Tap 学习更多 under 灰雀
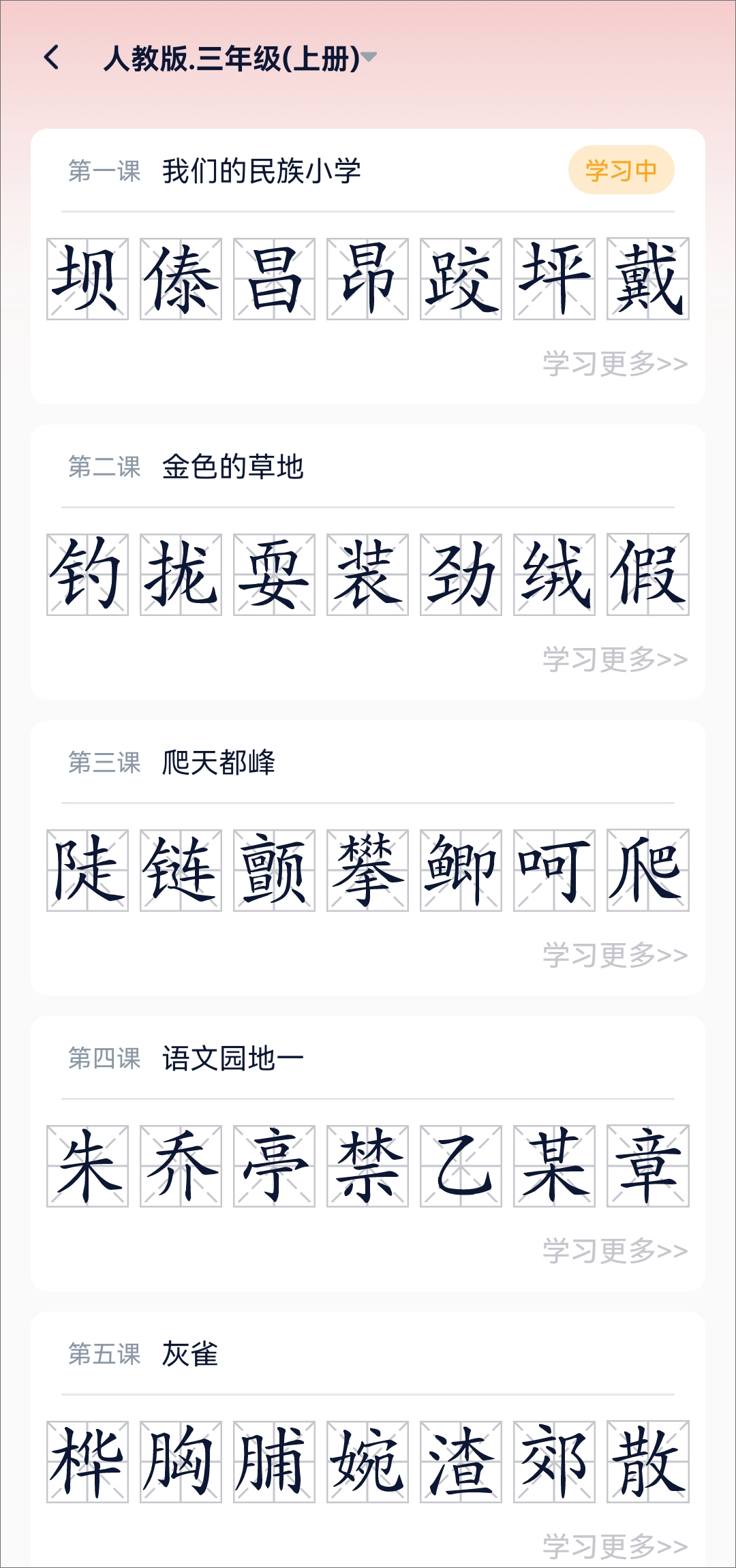This screenshot has width=736, height=1568. [615, 1546]
